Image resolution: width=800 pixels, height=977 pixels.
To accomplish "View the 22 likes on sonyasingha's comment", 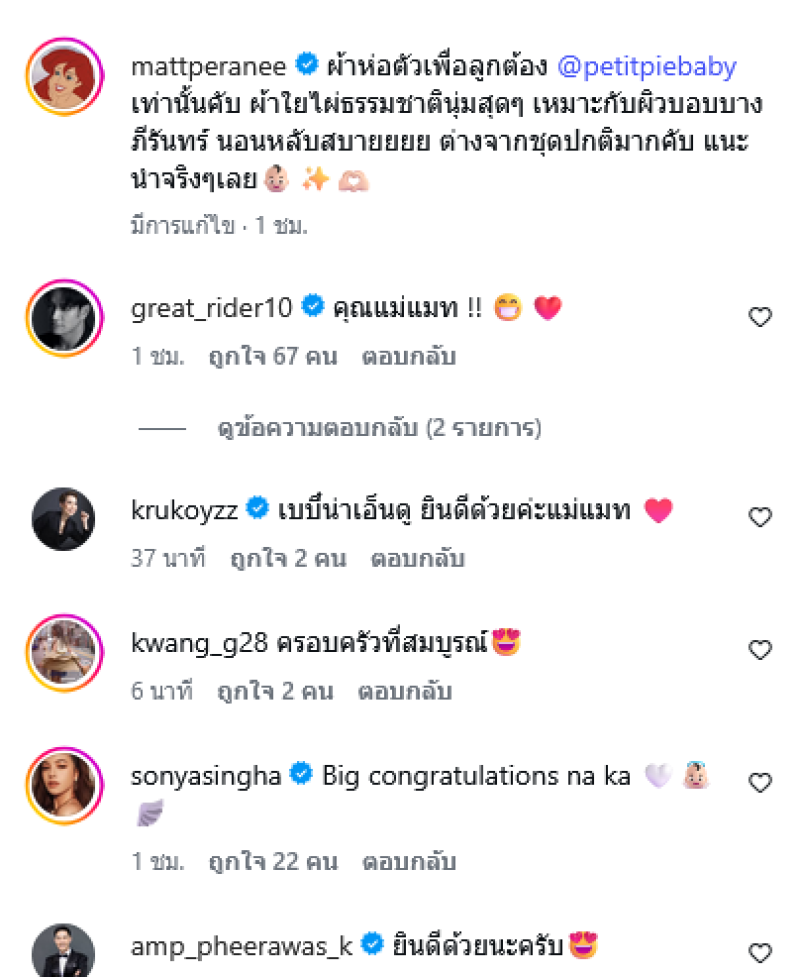I will coord(272,861).
